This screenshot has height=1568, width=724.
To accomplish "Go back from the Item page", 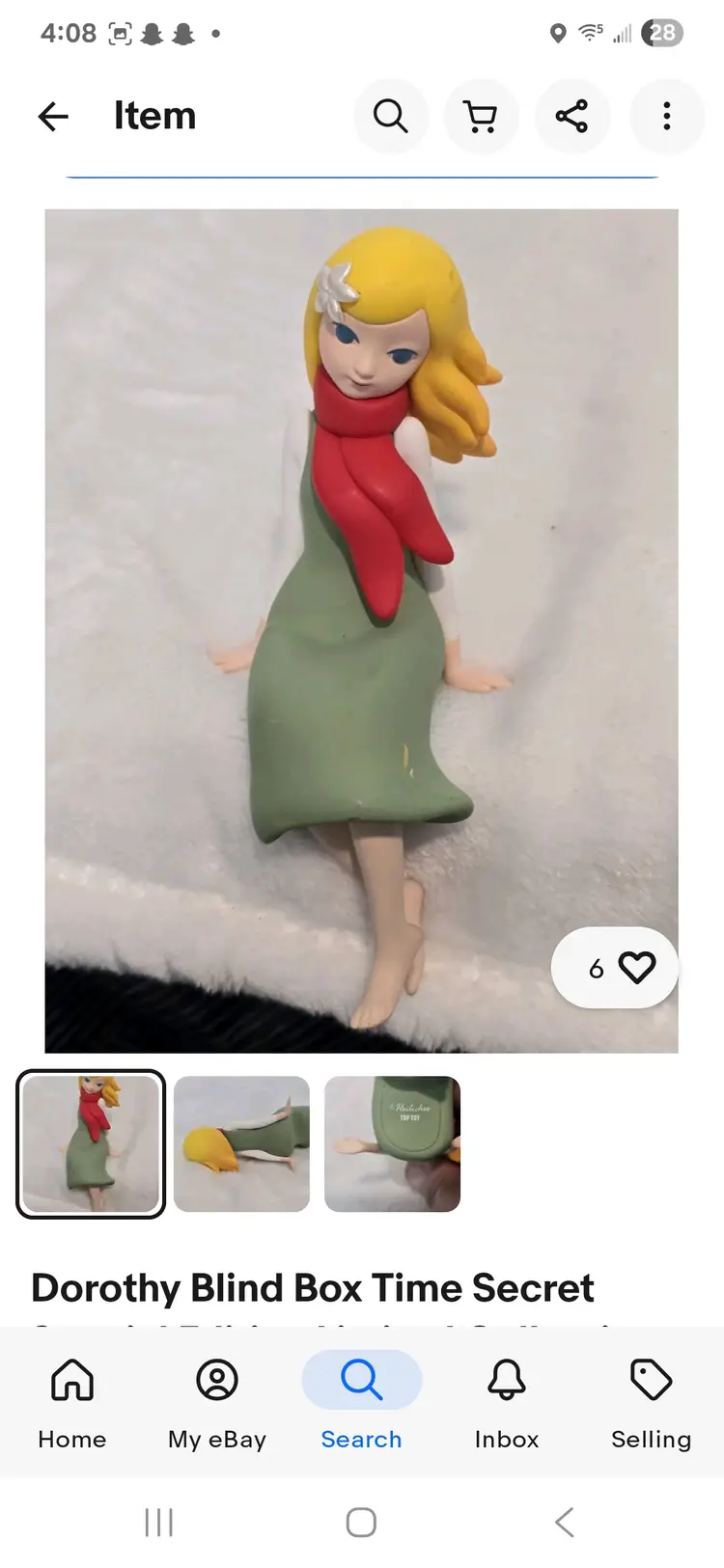I will [x=53, y=117].
